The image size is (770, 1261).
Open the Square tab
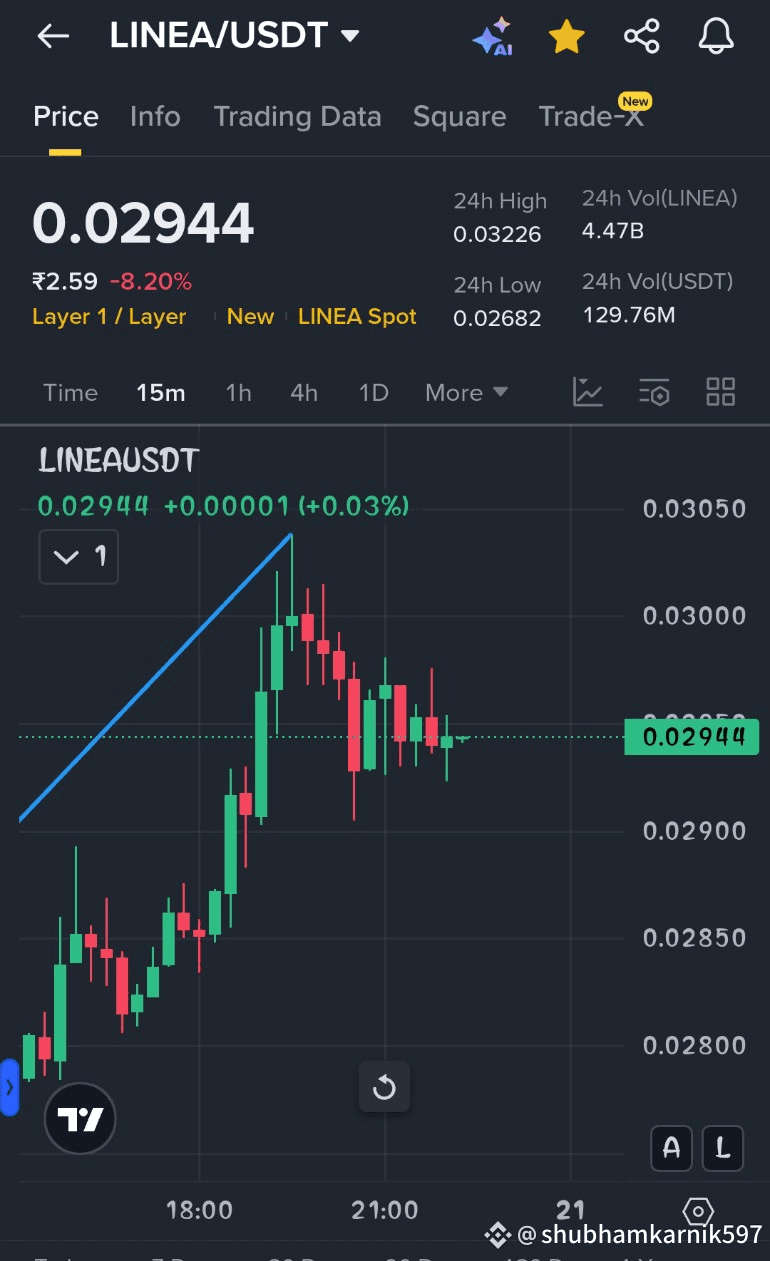pos(459,117)
